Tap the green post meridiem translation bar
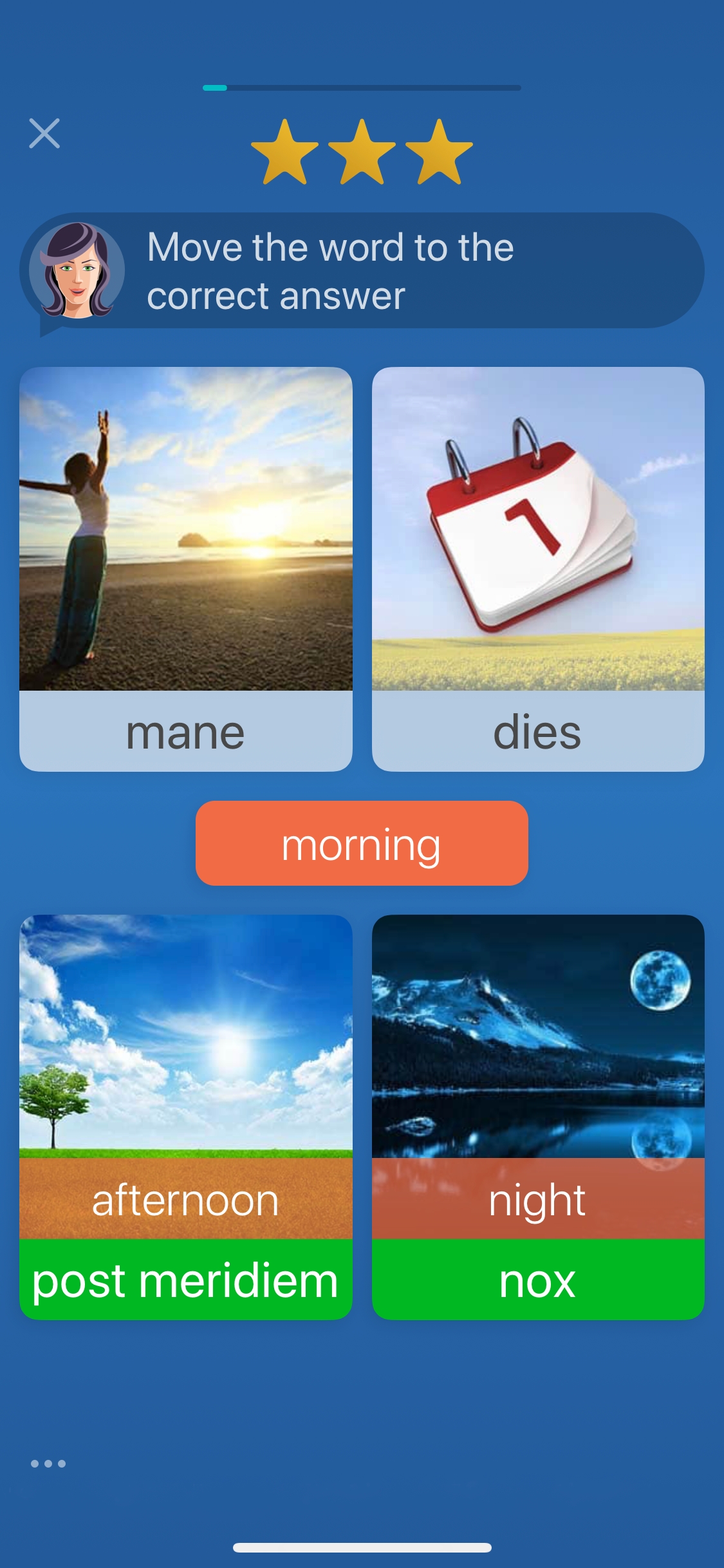Viewport: 724px width, 1568px height. [x=185, y=1278]
